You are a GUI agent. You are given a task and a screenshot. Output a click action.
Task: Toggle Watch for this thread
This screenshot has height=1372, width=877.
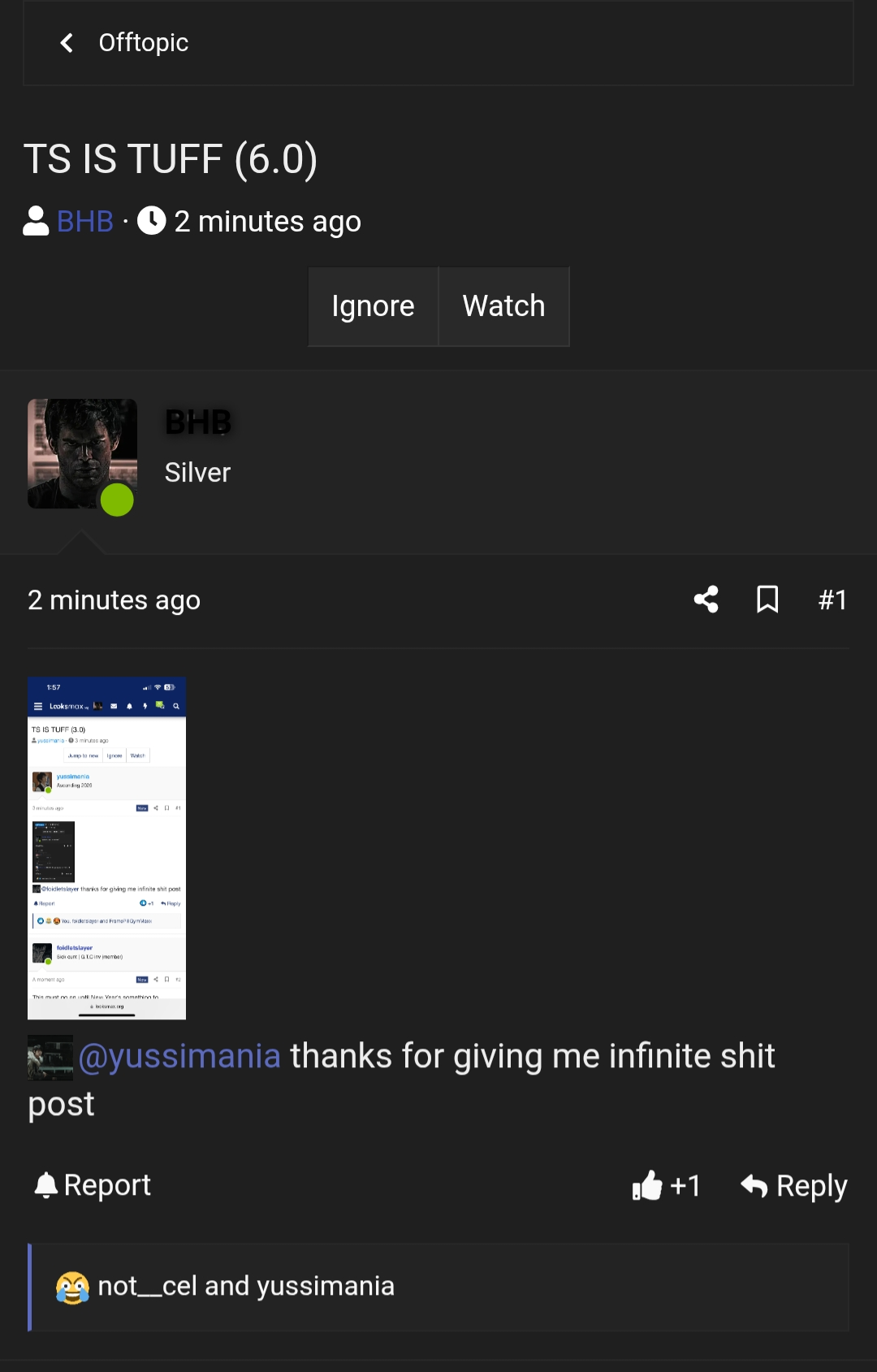(x=503, y=306)
